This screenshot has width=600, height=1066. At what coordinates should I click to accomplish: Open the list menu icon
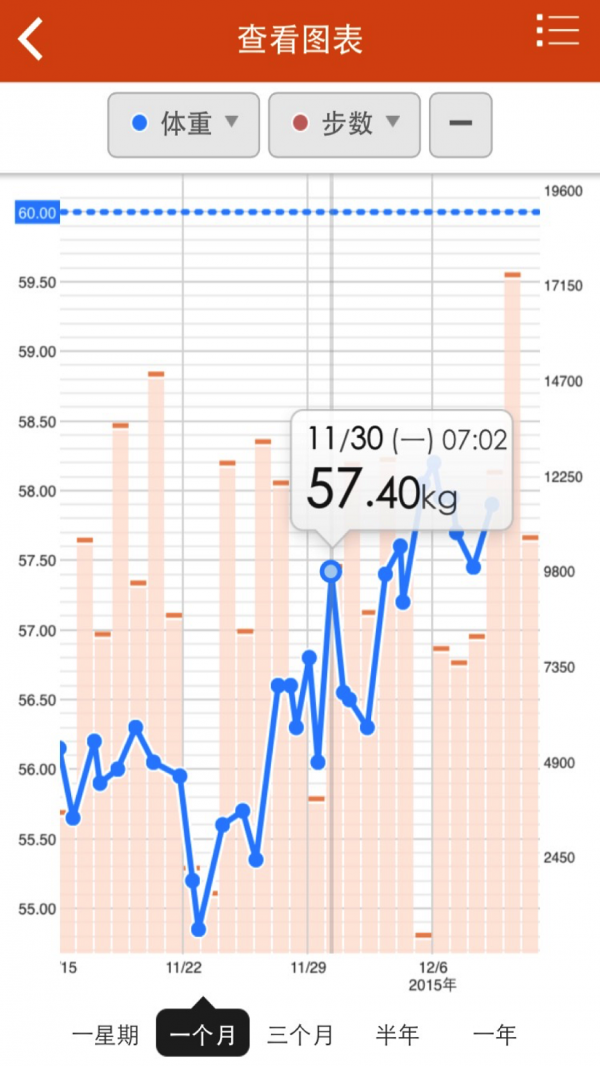point(557,32)
